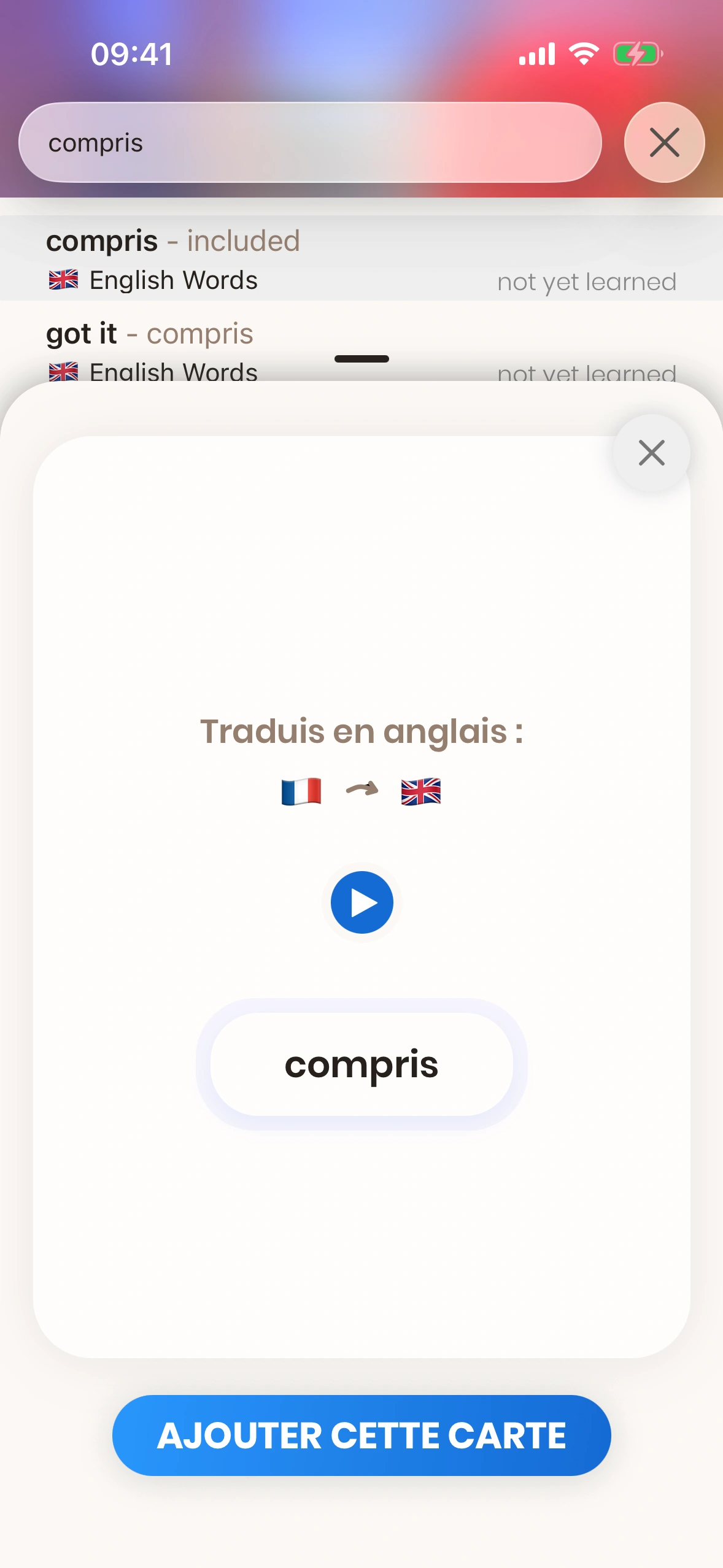This screenshot has height=1568, width=723.
Task: Add this card with Ajouter cette carte
Action: (x=361, y=1435)
